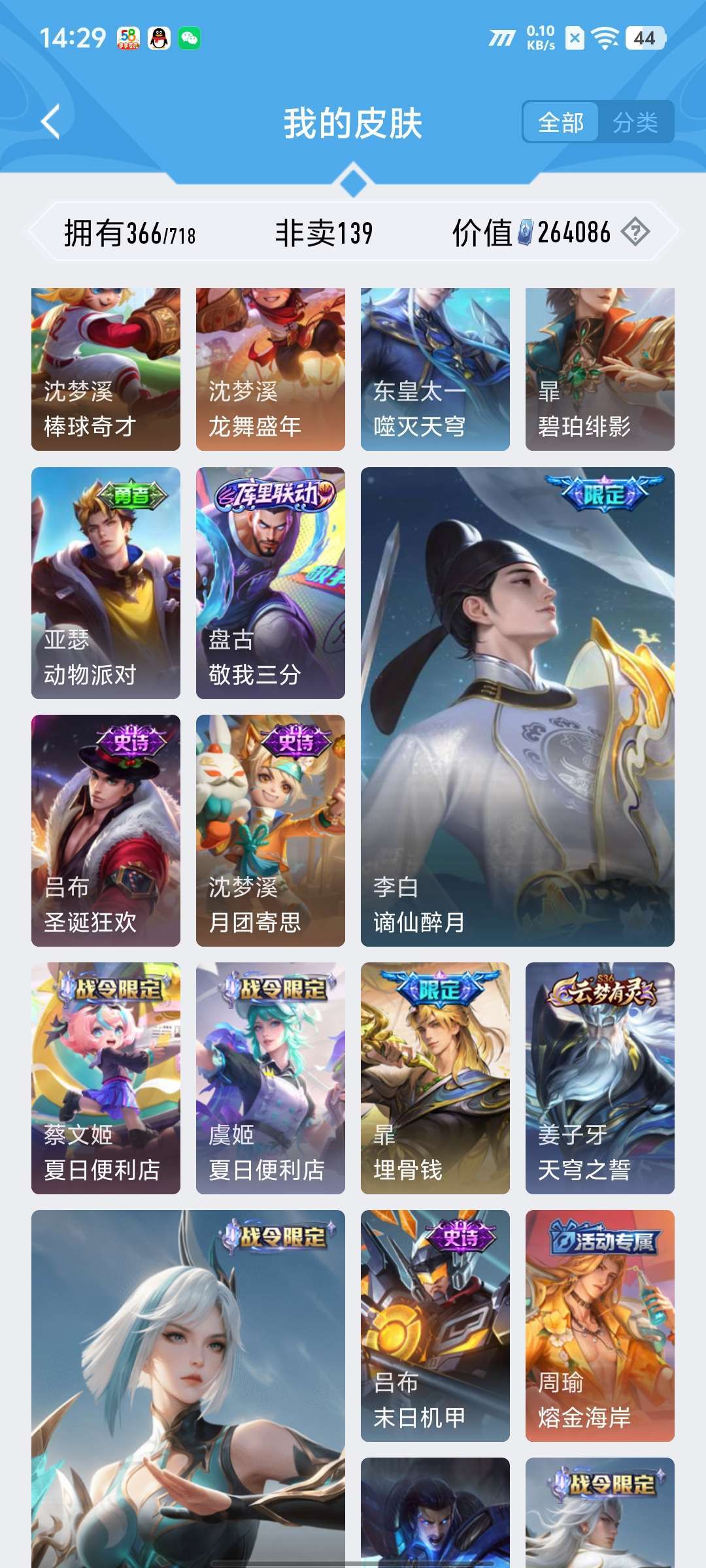View 东皇太一 噬灭天穹 skin

[x=435, y=369]
